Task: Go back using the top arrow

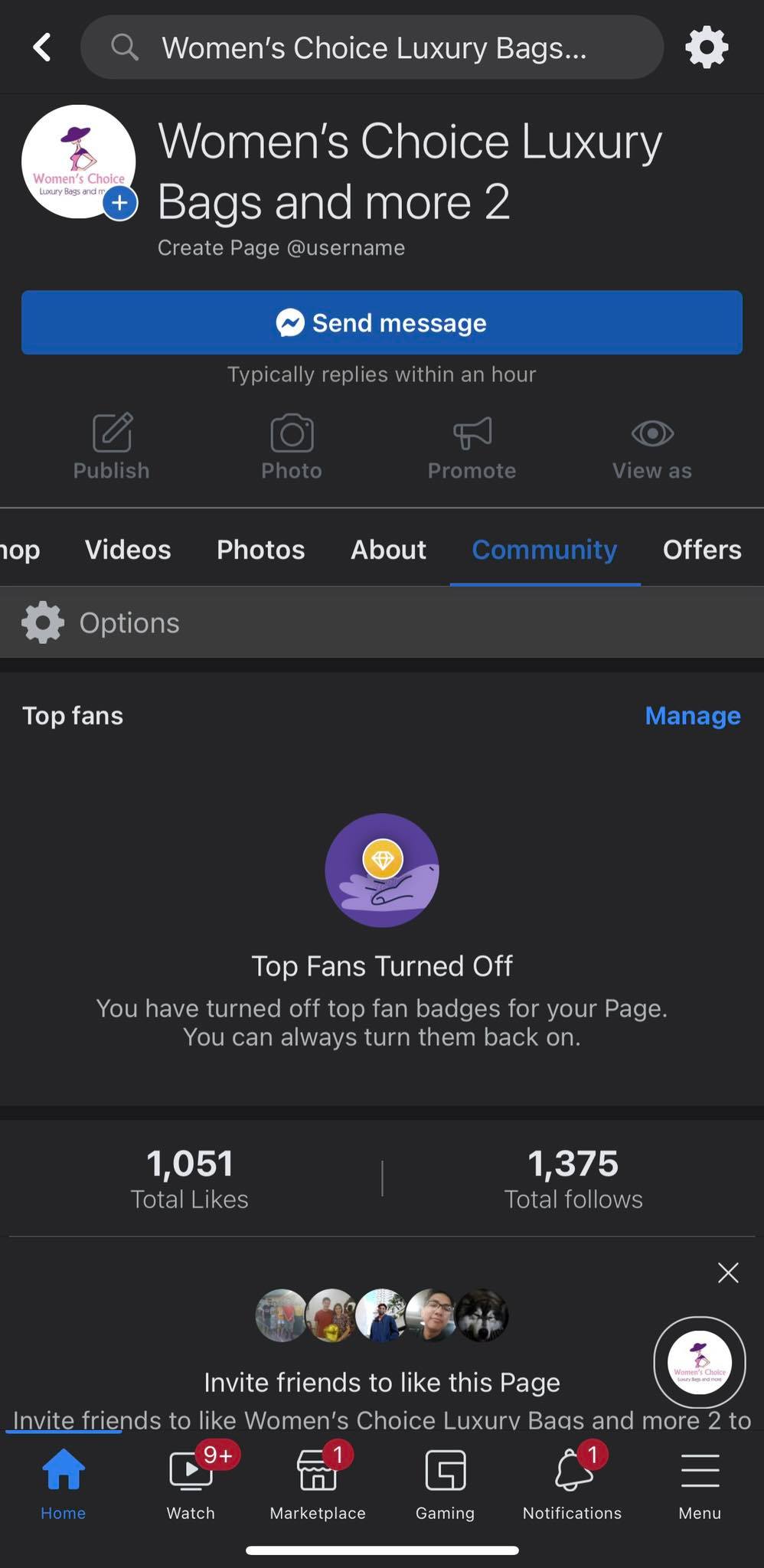Action: [x=43, y=47]
